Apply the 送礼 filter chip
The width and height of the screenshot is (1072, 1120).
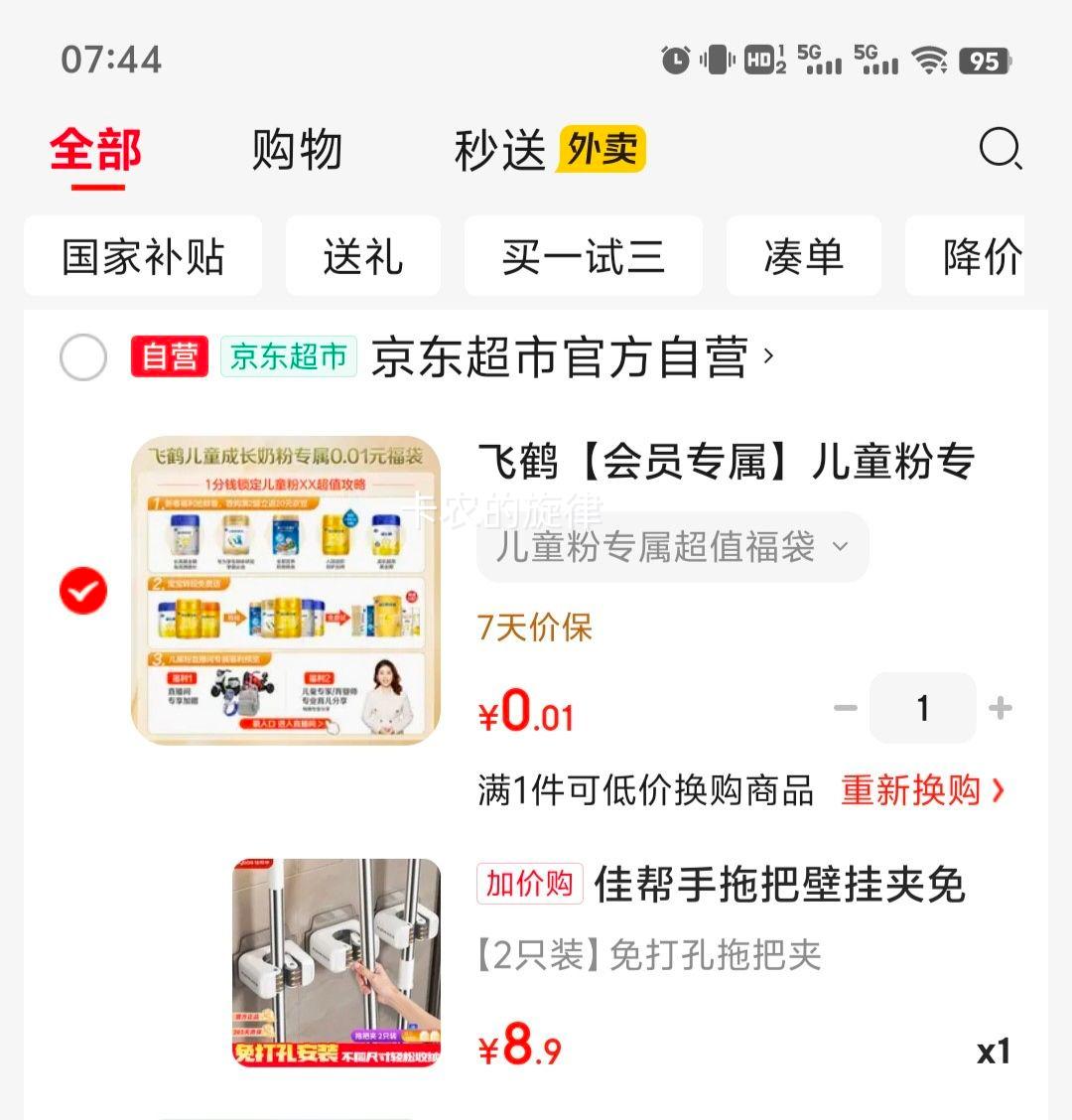point(362,256)
